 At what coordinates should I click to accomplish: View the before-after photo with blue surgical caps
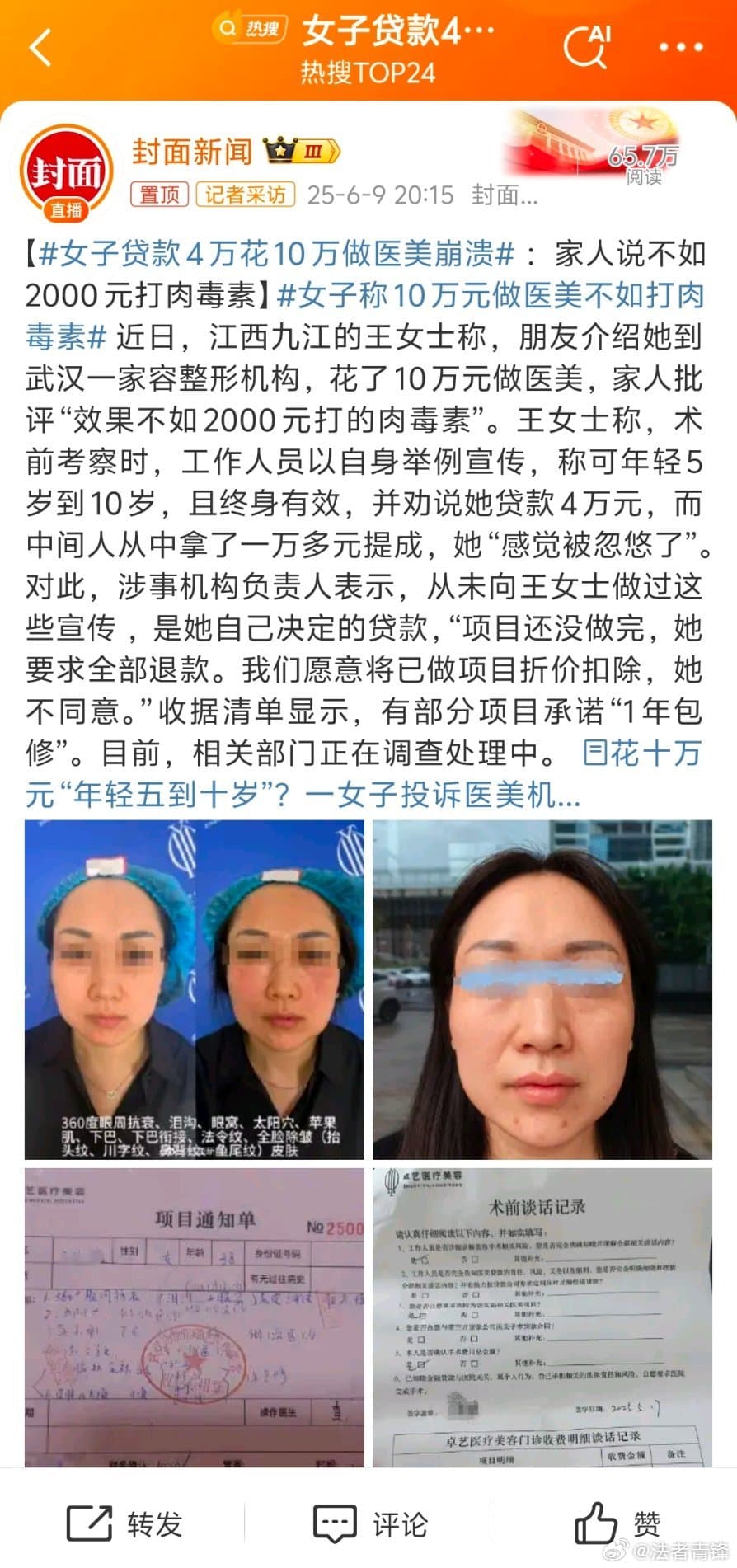tap(195, 989)
